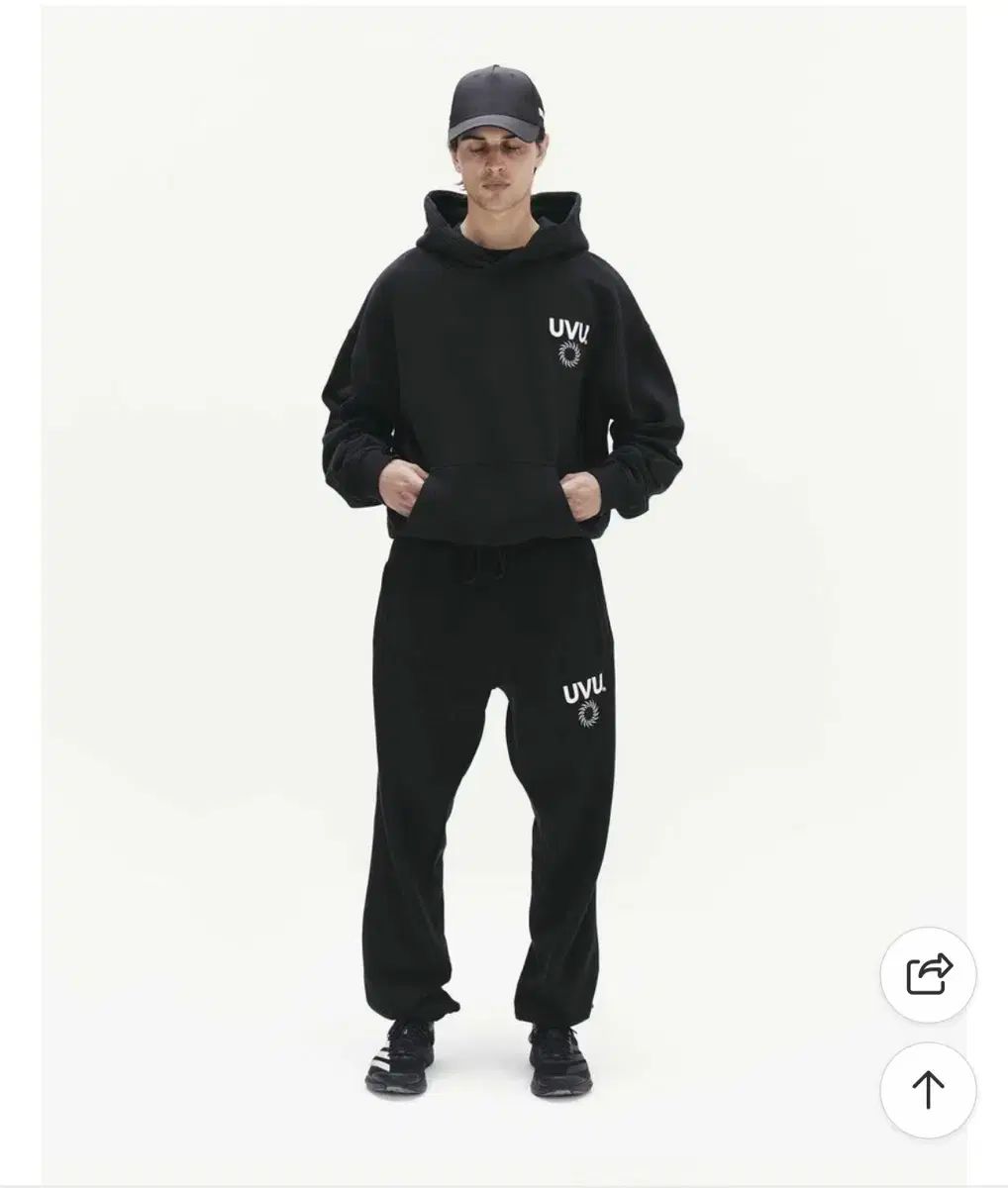
Task: Share this product page
Action: pos(928,973)
